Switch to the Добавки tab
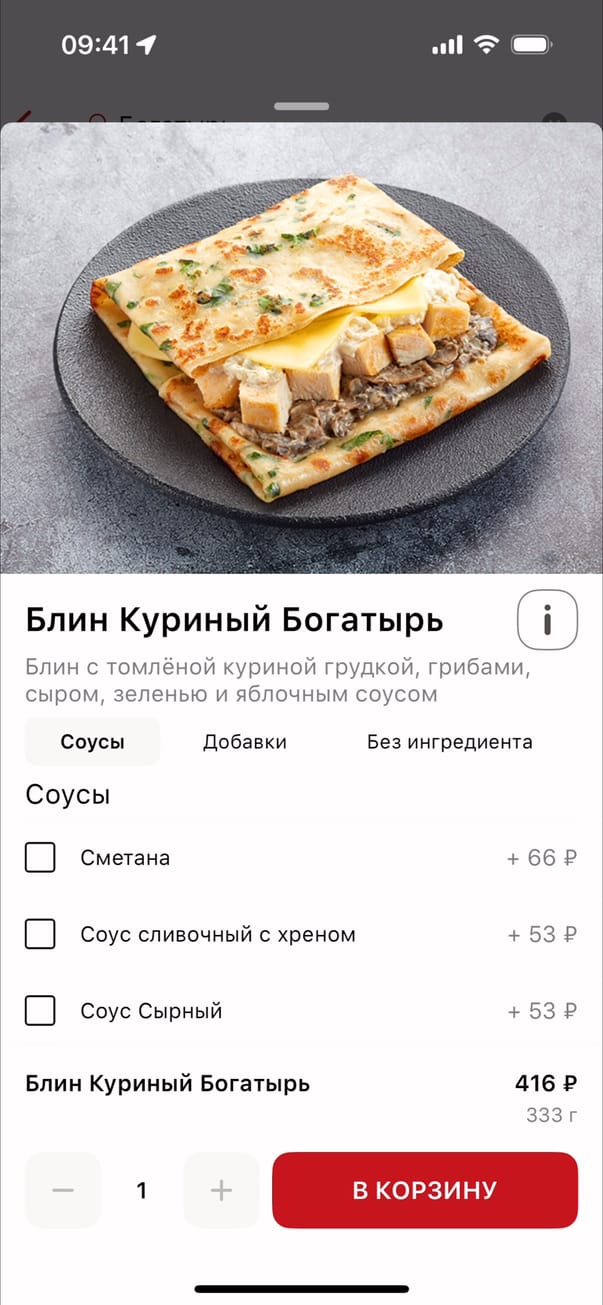The width and height of the screenshot is (603, 1305). coord(245,742)
